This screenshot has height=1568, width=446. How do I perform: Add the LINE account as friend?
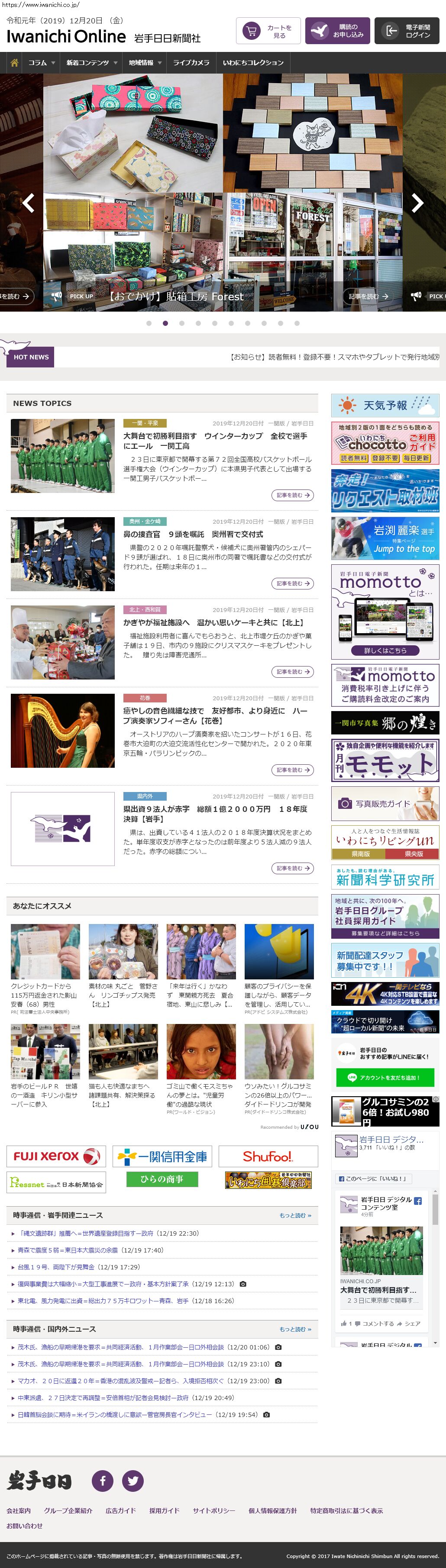(385, 1077)
